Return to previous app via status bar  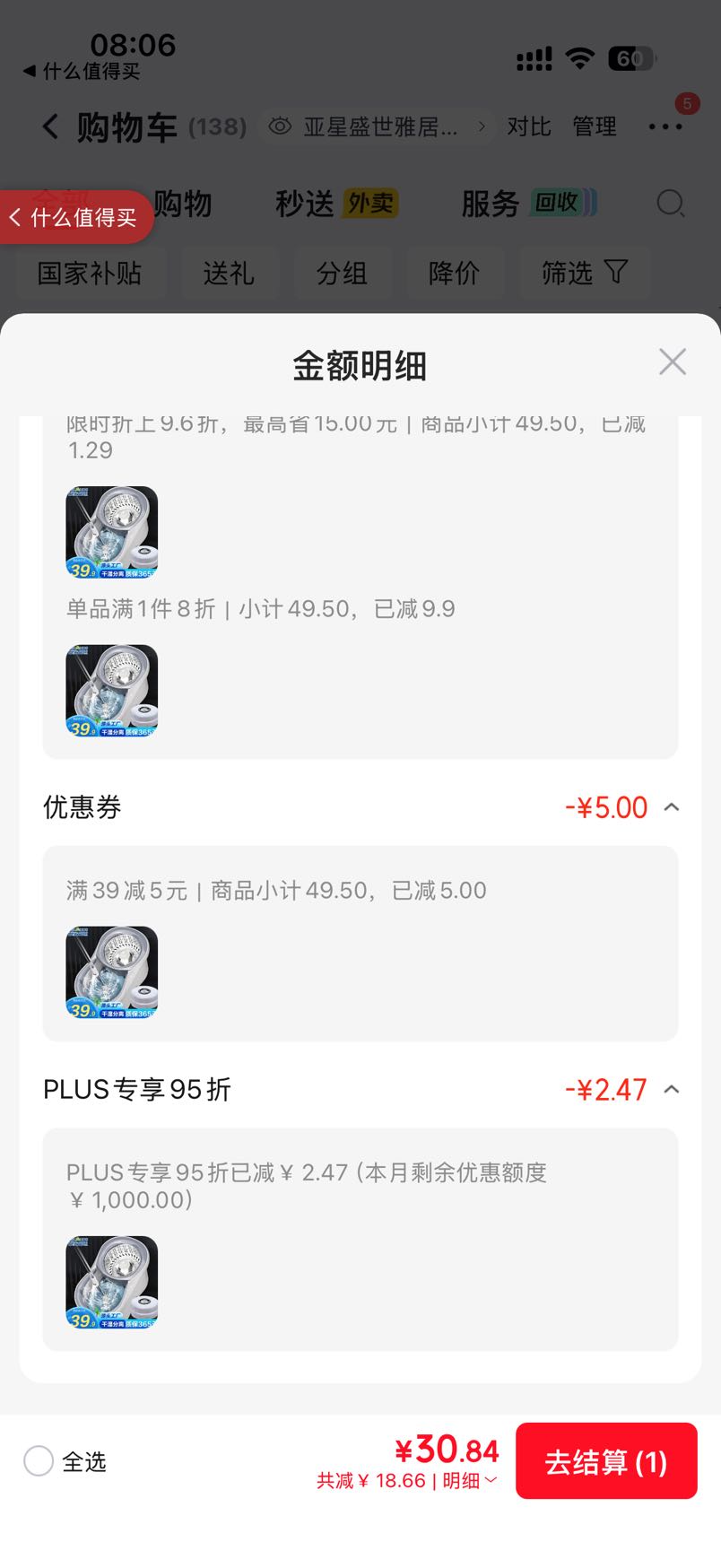pyautogui.click(x=81, y=71)
